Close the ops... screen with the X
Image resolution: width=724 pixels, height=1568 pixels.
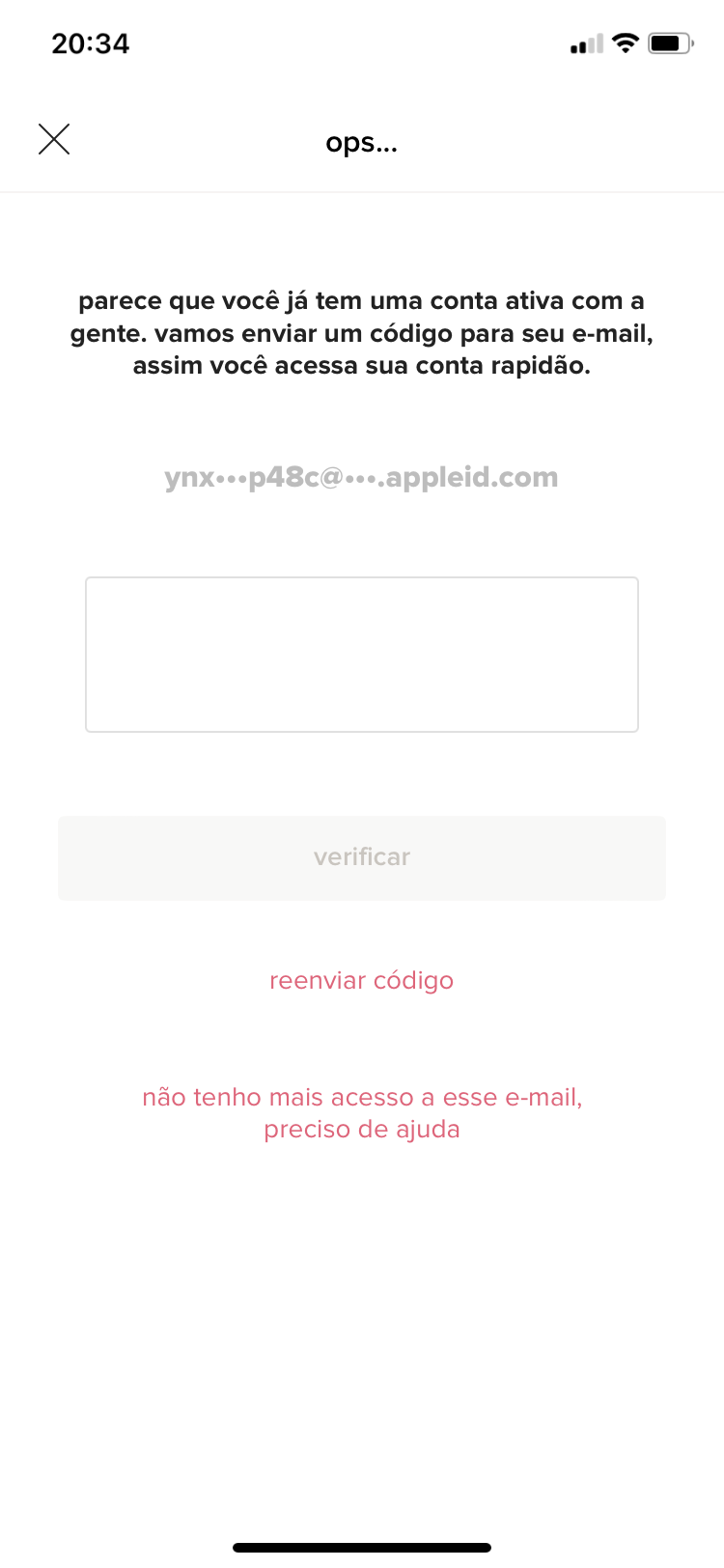pos(54,139)
